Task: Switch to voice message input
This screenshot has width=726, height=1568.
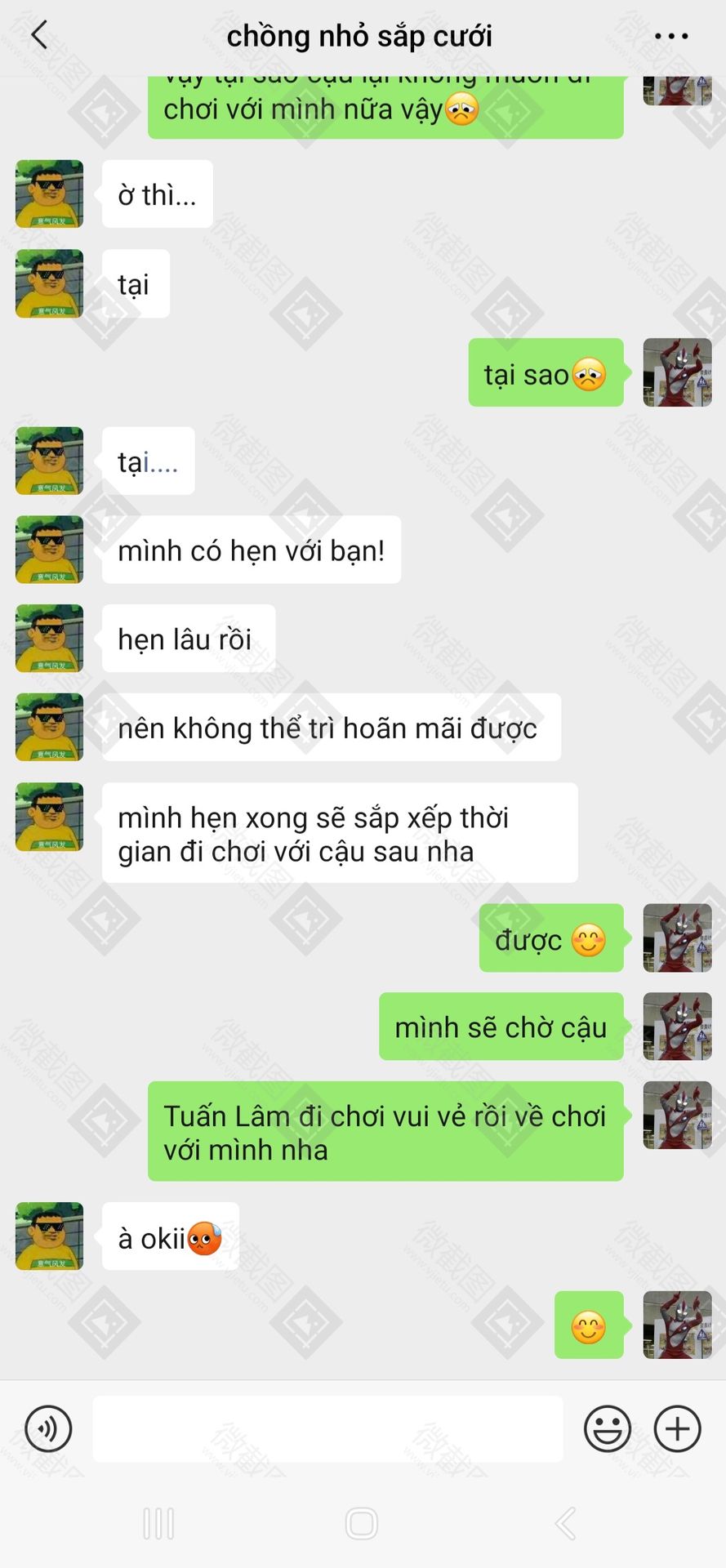Action: (x=48, y=1428)
